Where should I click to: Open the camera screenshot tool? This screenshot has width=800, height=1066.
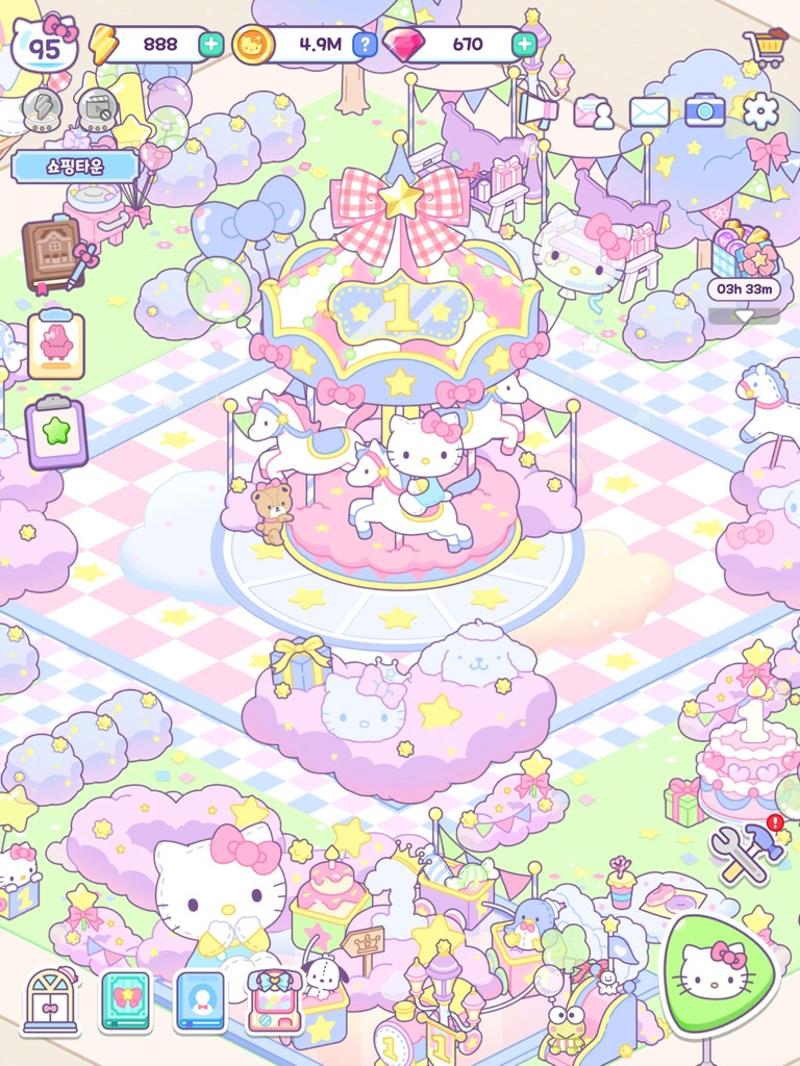(707, 110)
